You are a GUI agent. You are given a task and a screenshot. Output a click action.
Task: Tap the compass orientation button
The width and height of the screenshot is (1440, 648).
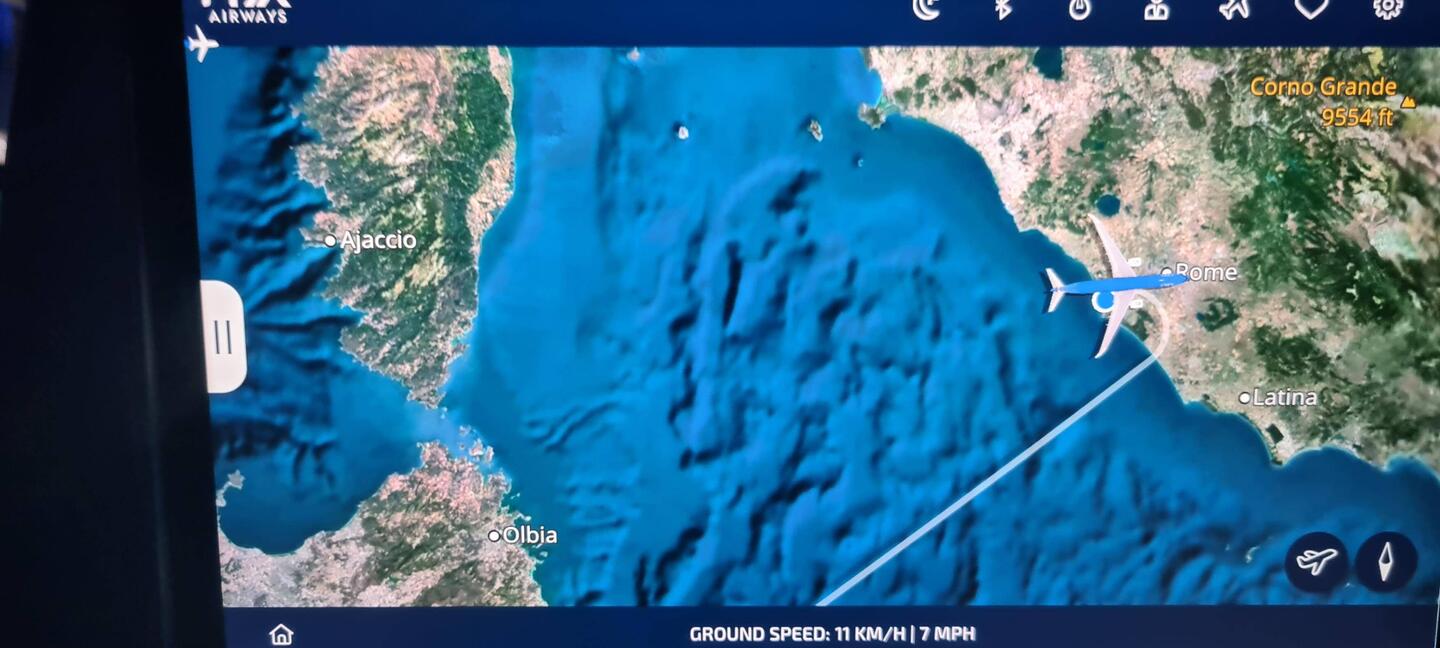tap(1386, 561)
